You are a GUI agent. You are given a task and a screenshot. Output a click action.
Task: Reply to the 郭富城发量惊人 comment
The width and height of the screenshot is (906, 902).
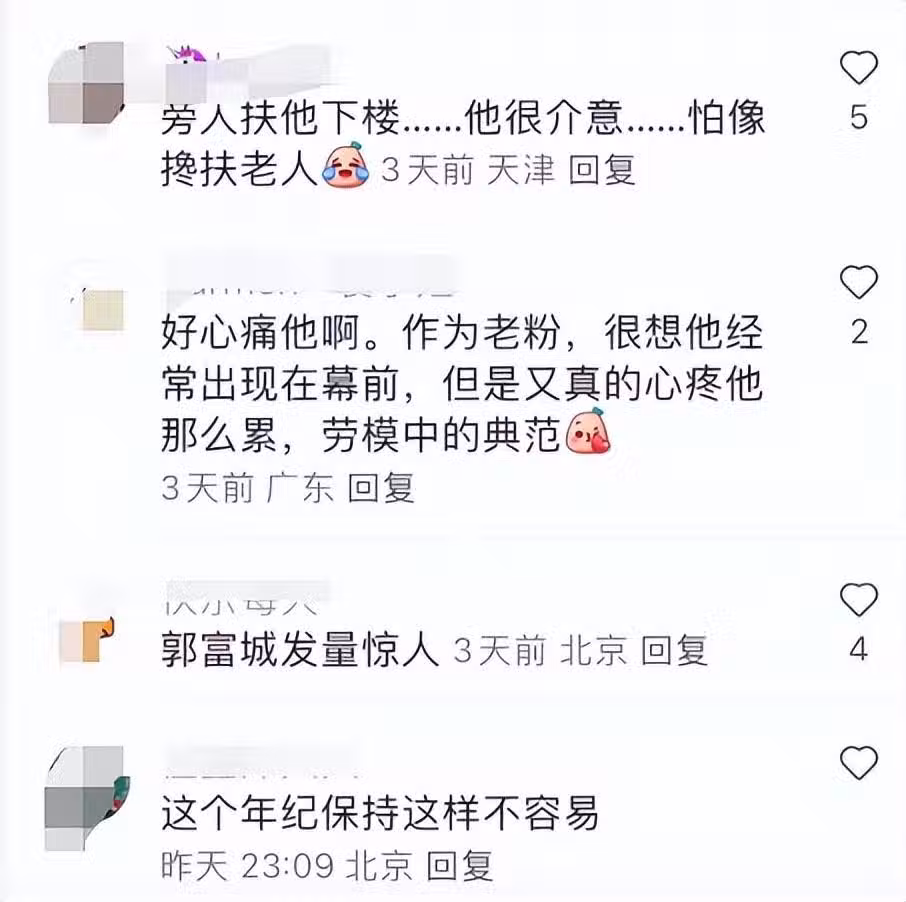pos(674,651)
